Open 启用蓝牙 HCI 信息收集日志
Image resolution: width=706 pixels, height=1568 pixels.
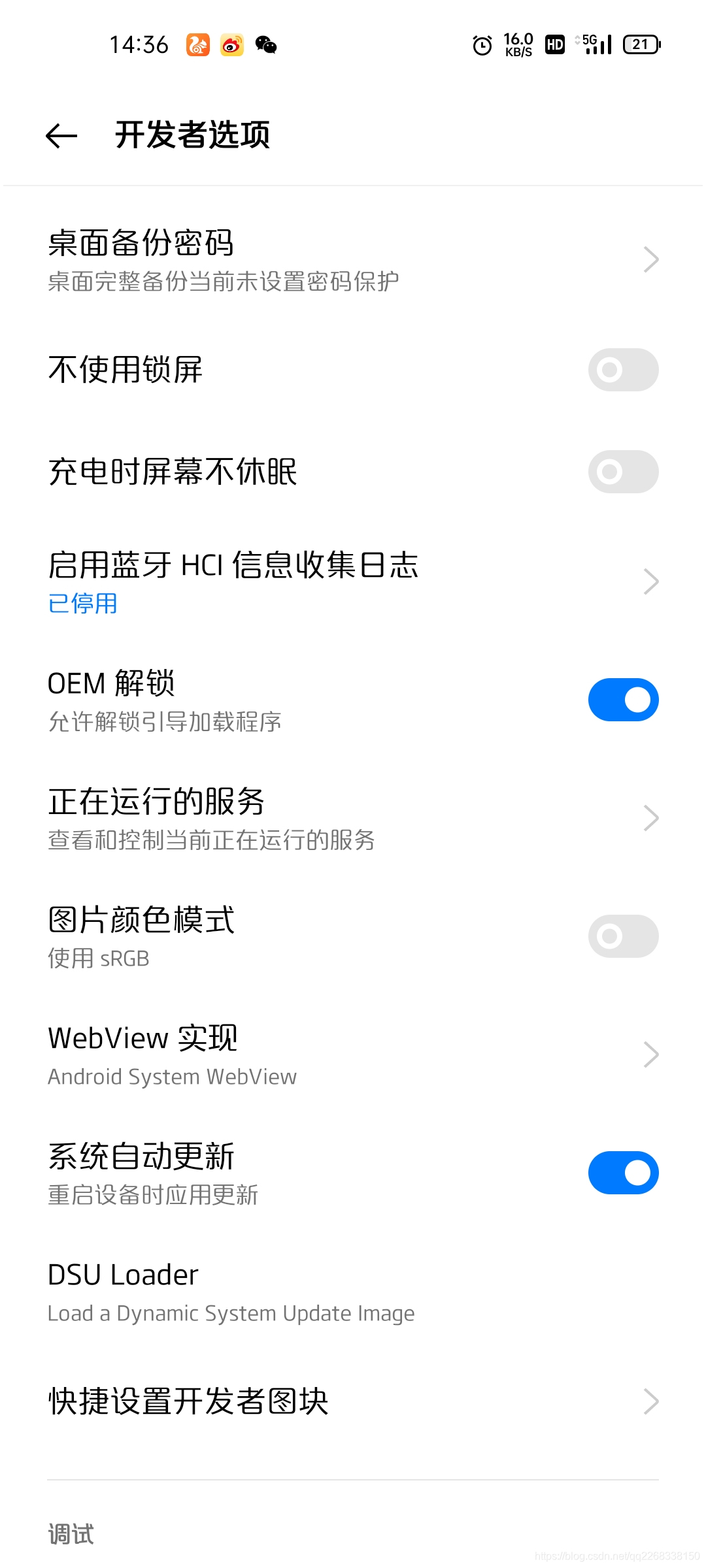[353, 581]
